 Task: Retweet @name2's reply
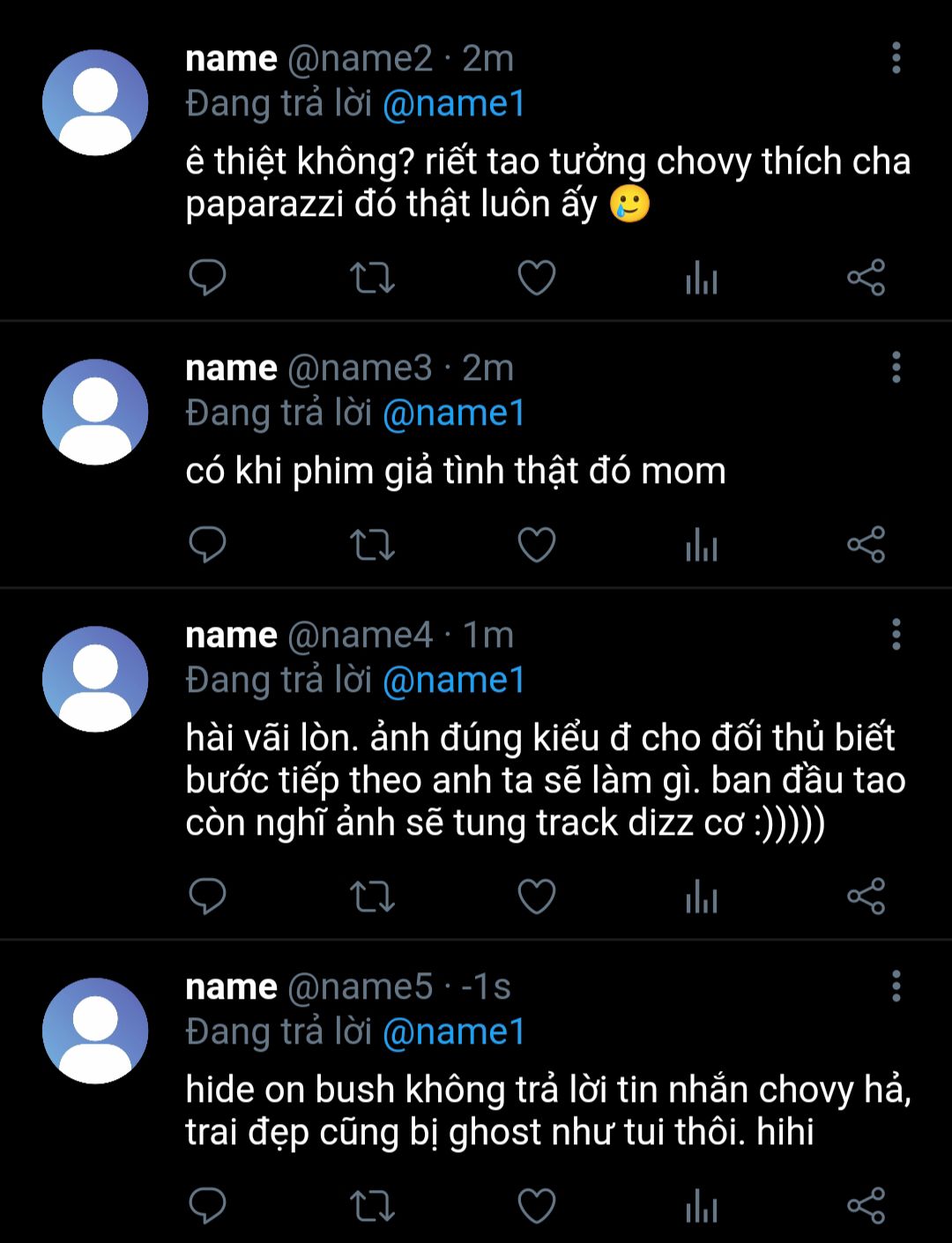(372, 278)
